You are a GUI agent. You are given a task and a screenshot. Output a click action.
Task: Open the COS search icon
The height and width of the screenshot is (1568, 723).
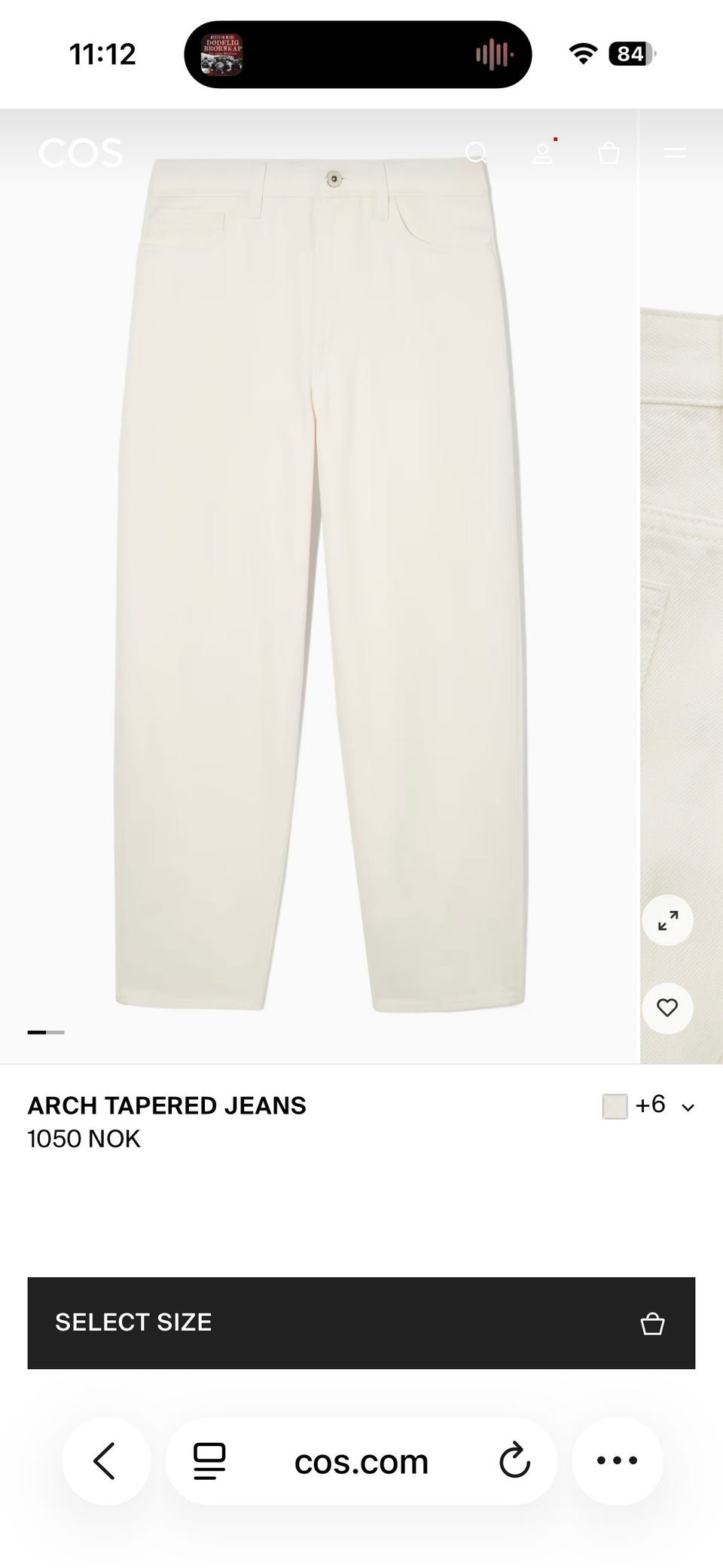pyautogui.click(x=477, y=153)
